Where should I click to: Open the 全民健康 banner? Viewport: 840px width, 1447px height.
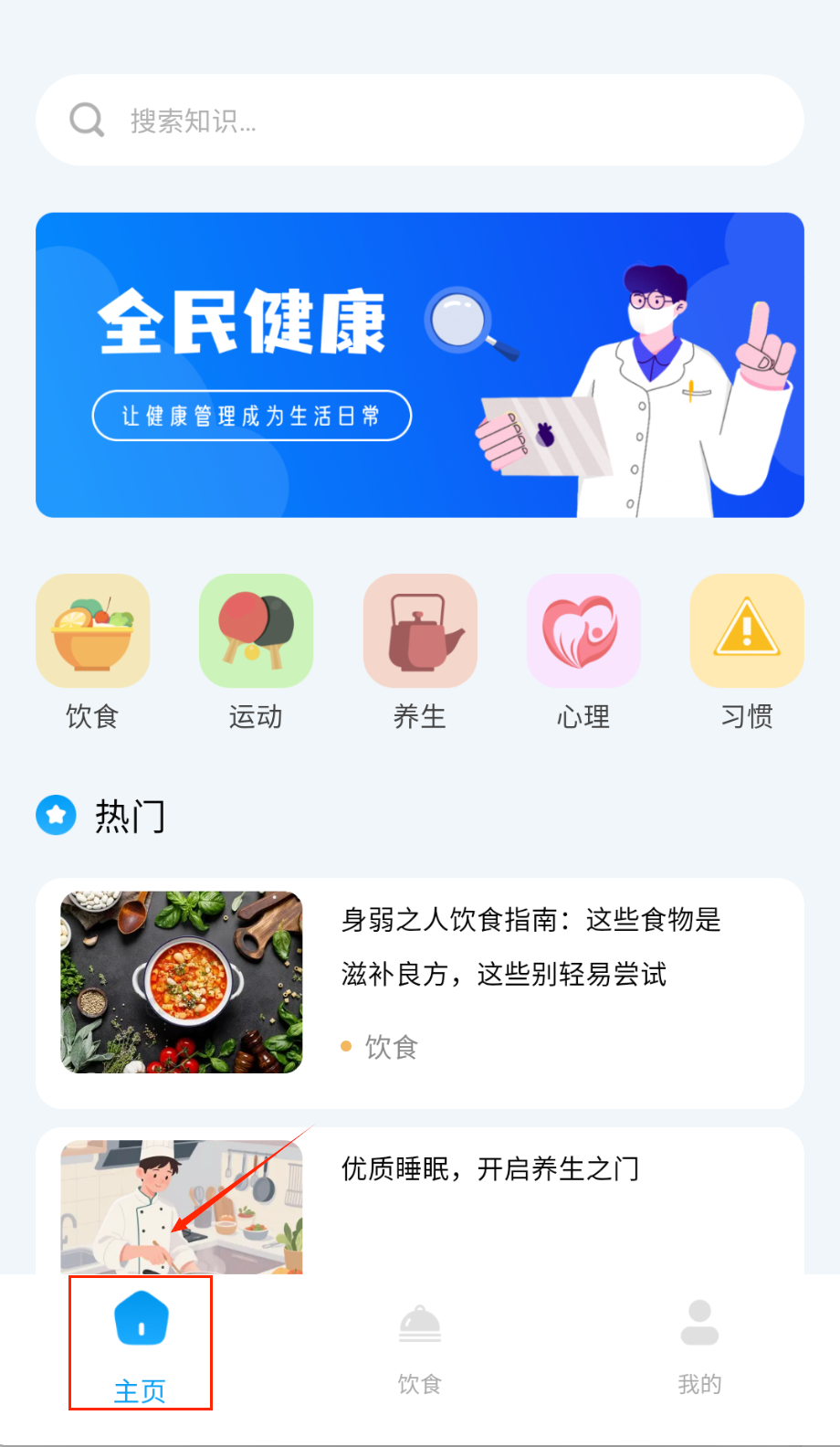click(x=420, y=364)
